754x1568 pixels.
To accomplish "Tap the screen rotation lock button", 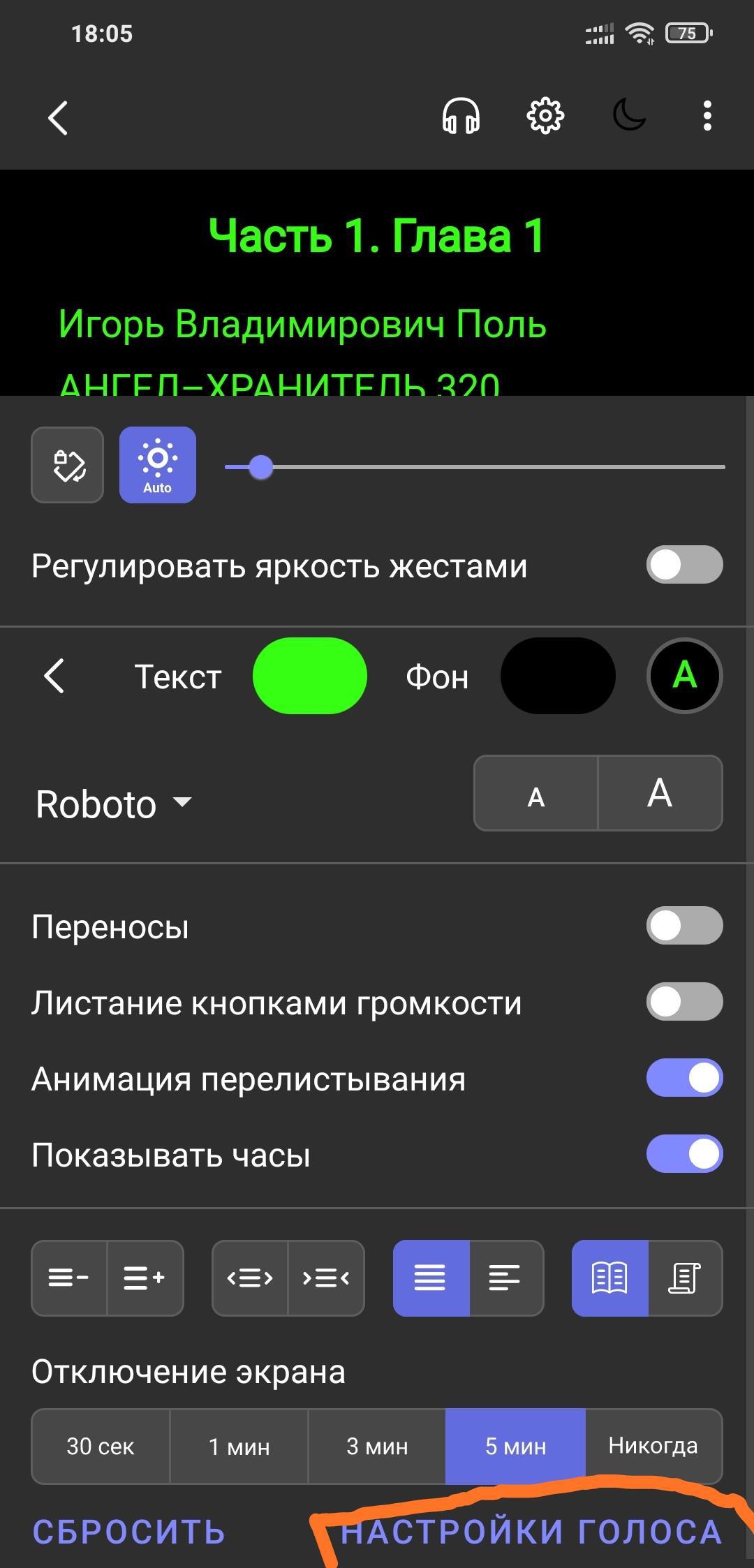I will tap(68, 465).
